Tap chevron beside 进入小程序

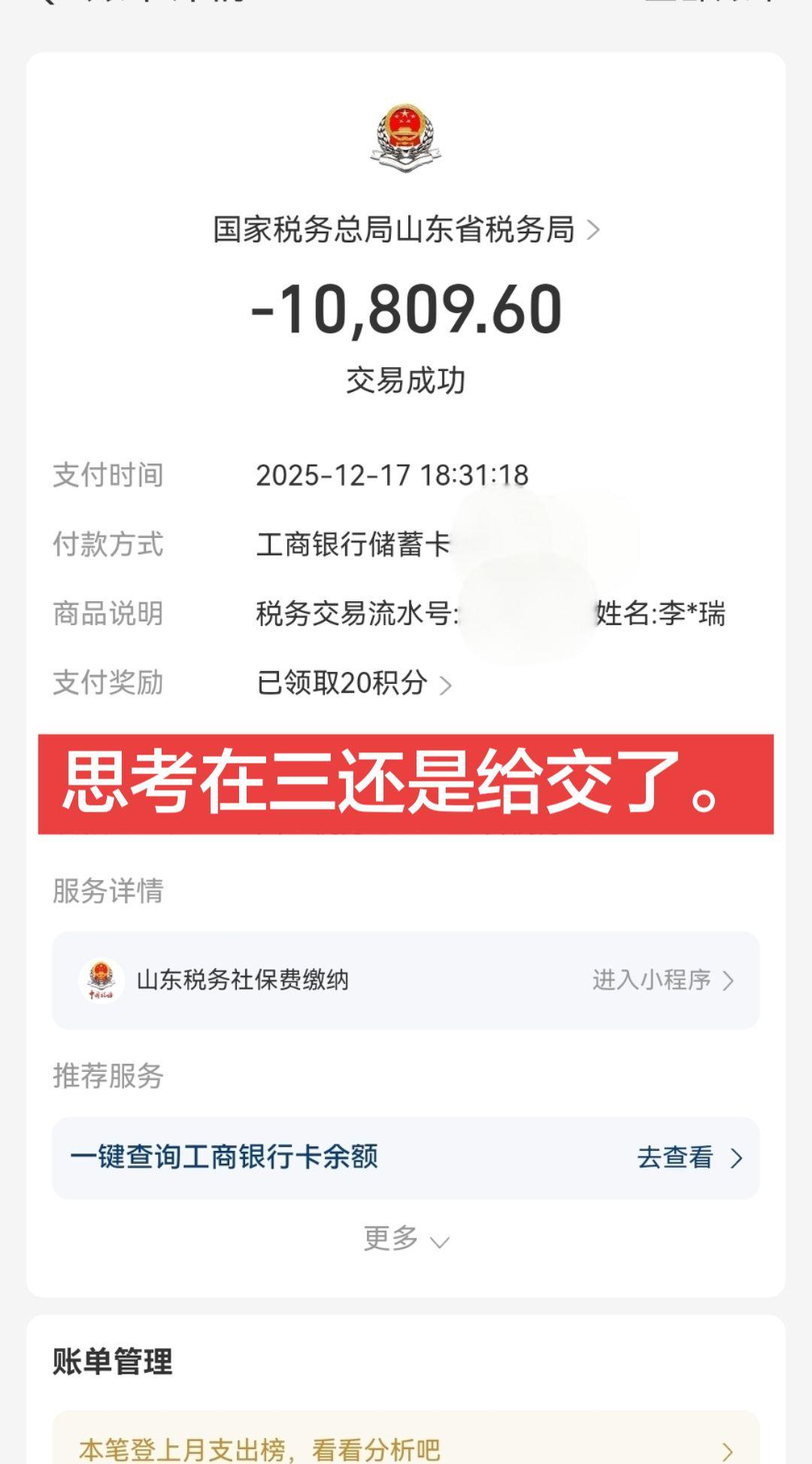(727, 980)
